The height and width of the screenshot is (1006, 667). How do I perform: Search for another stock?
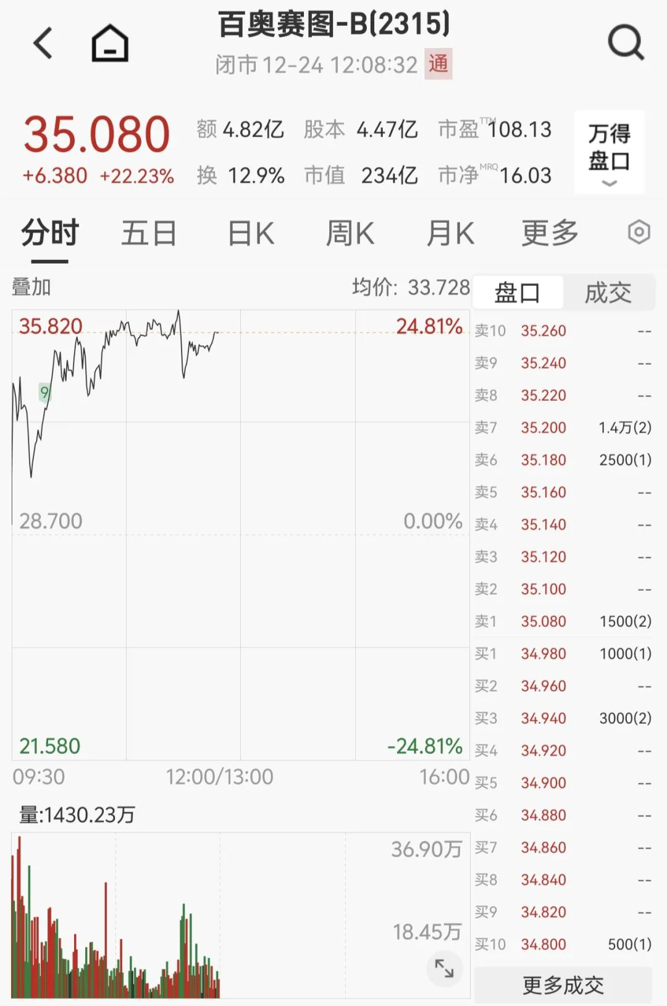(x=626, y=43)
